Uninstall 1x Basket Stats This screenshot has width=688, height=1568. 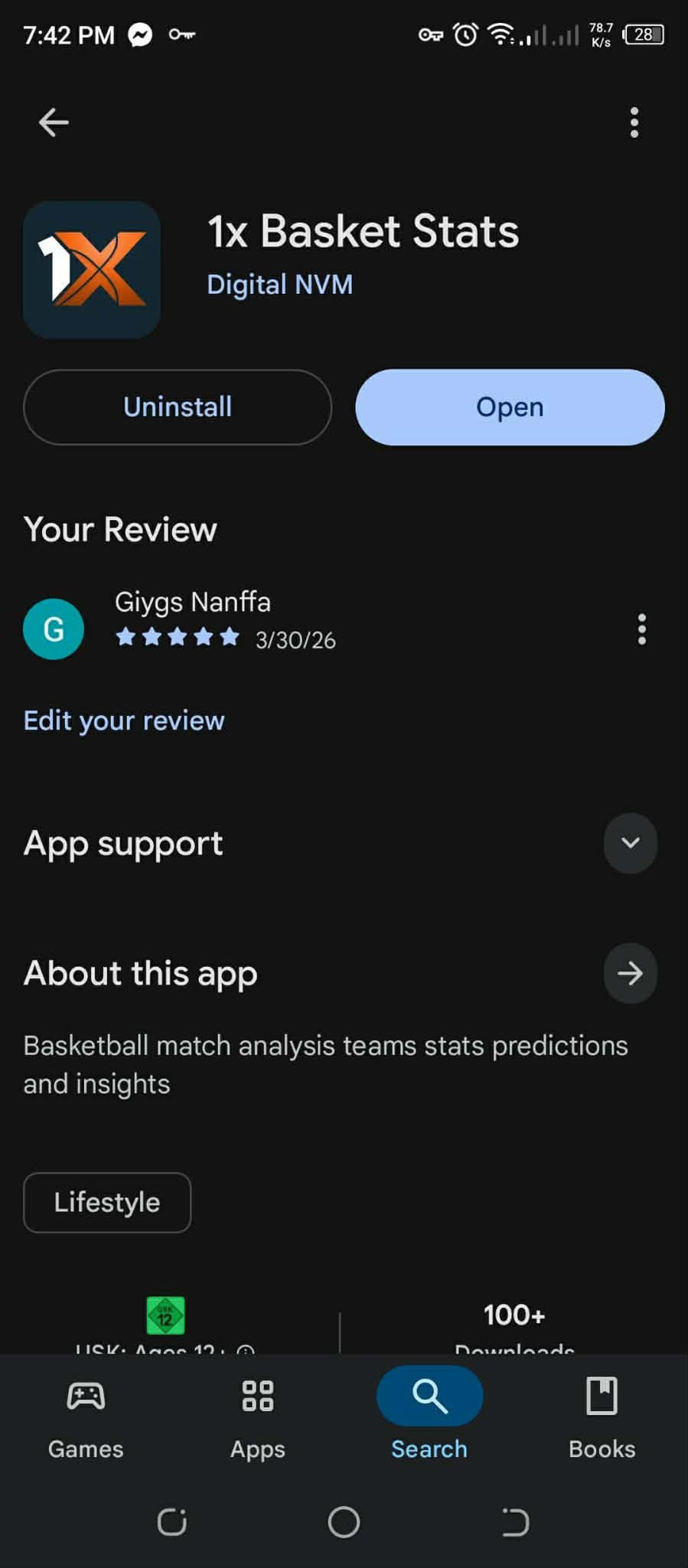point(178,407)
